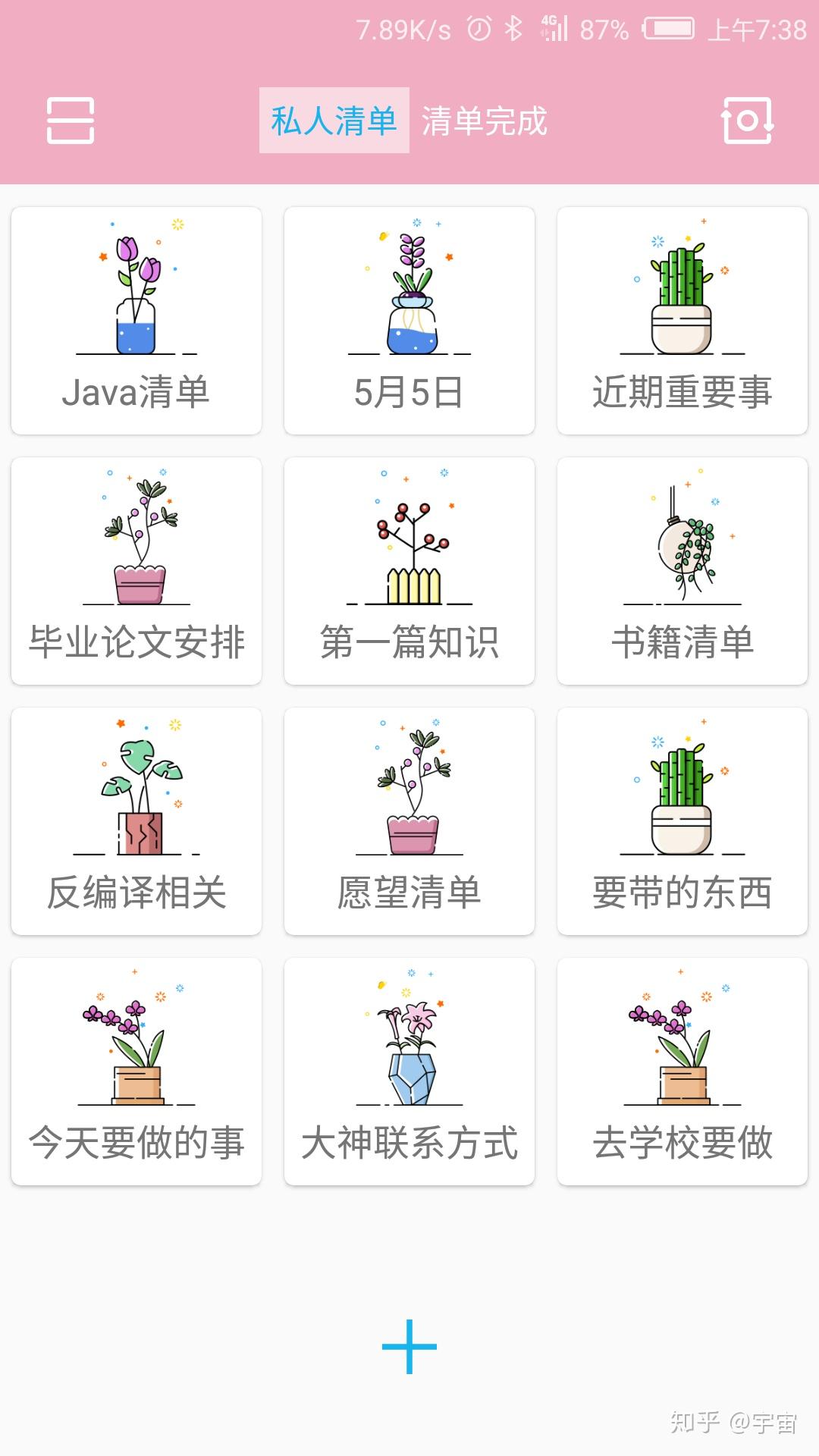819x1456 pixels.
Task: Tap the alarm clock status icon
Action: (478, 29)
